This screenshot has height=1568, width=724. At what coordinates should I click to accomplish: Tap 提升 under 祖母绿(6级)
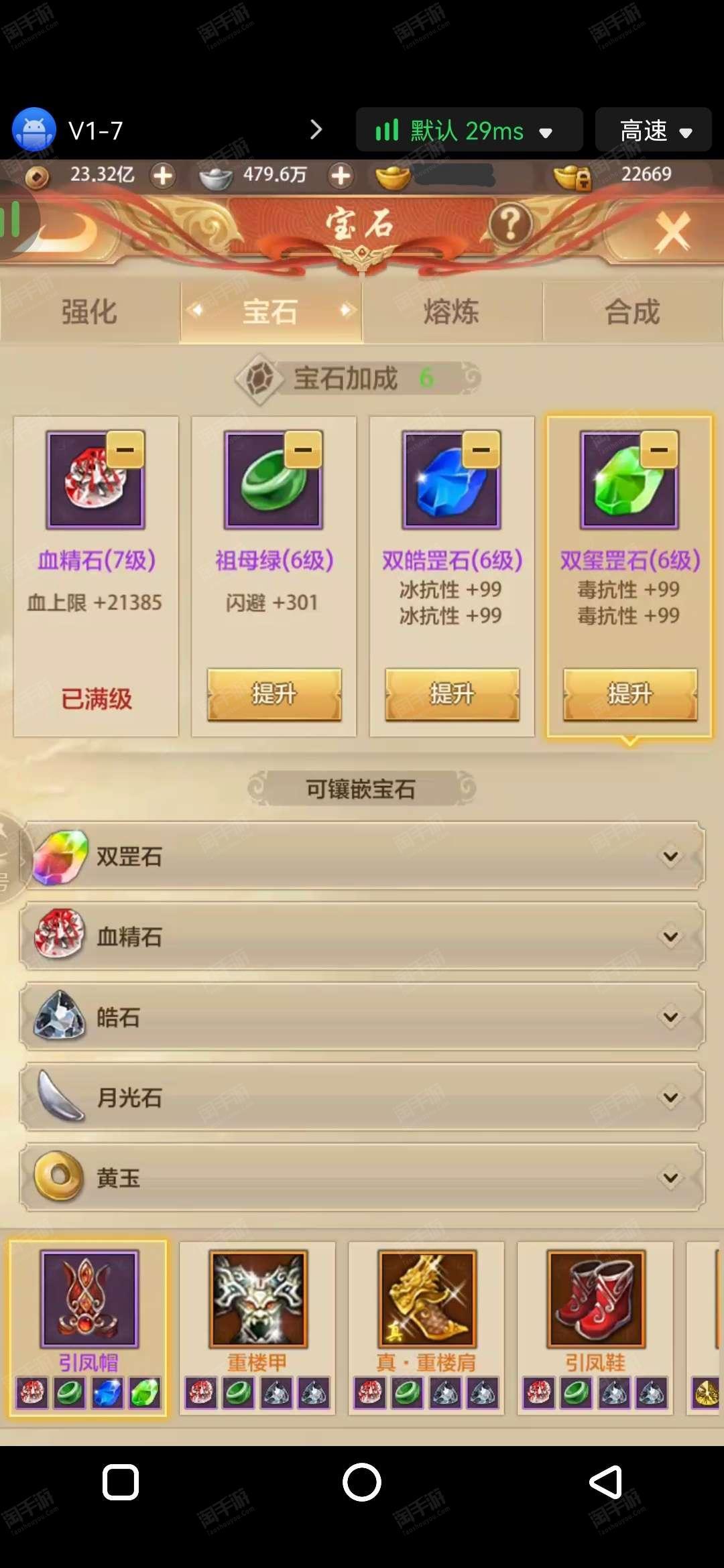[274, 694]
